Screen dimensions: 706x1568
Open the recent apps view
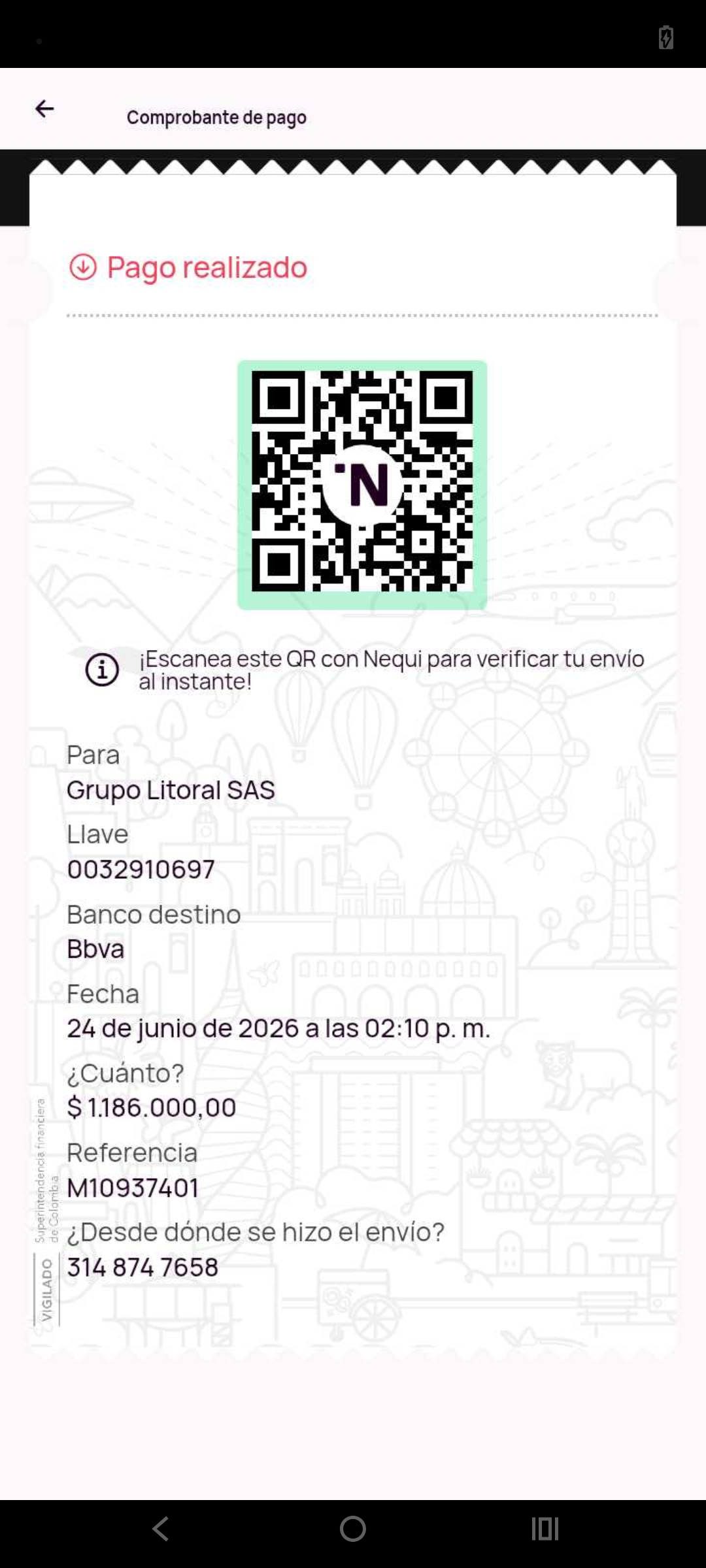pyautogui.click(x=545, y=1529)
